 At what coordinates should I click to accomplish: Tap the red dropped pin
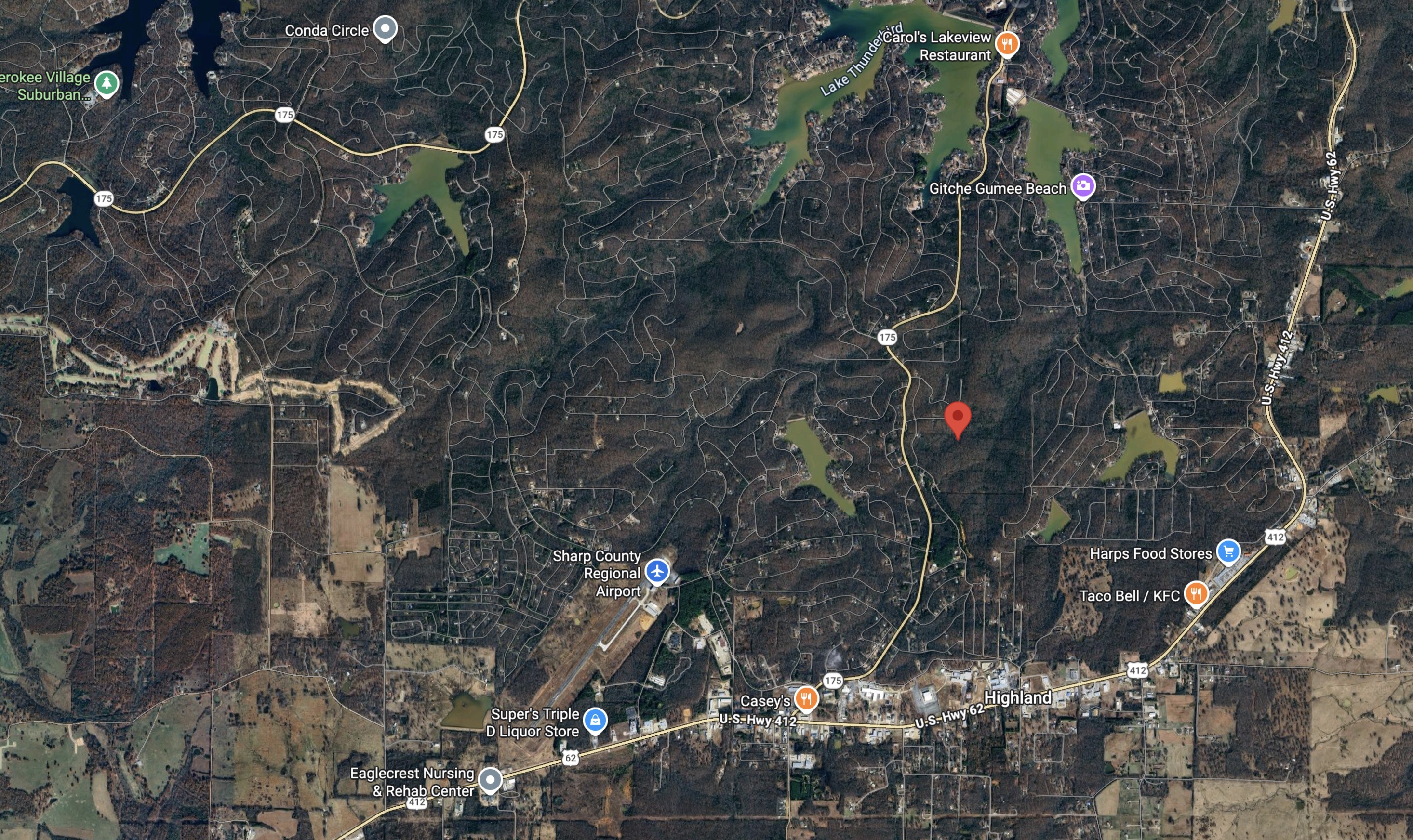[x=958, y=420]
